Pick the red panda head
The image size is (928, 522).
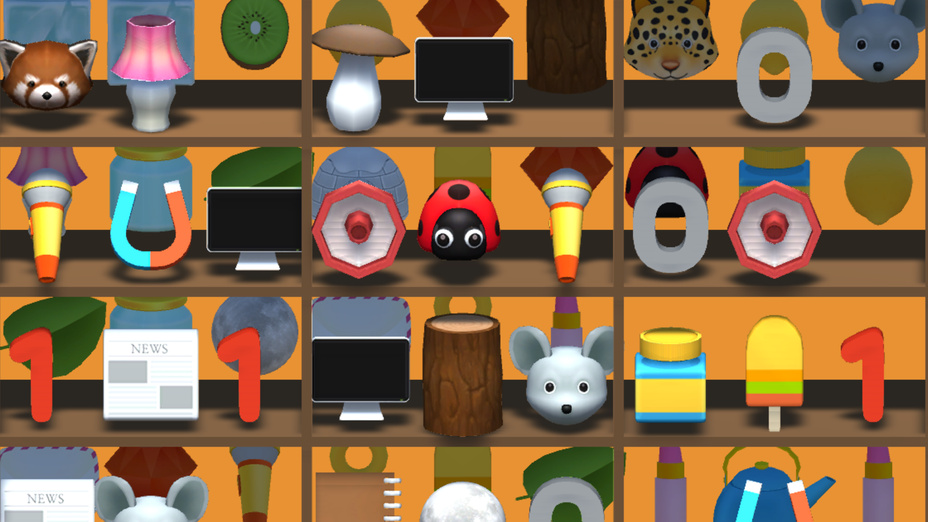pyautogui.click(x=45, y=76)
